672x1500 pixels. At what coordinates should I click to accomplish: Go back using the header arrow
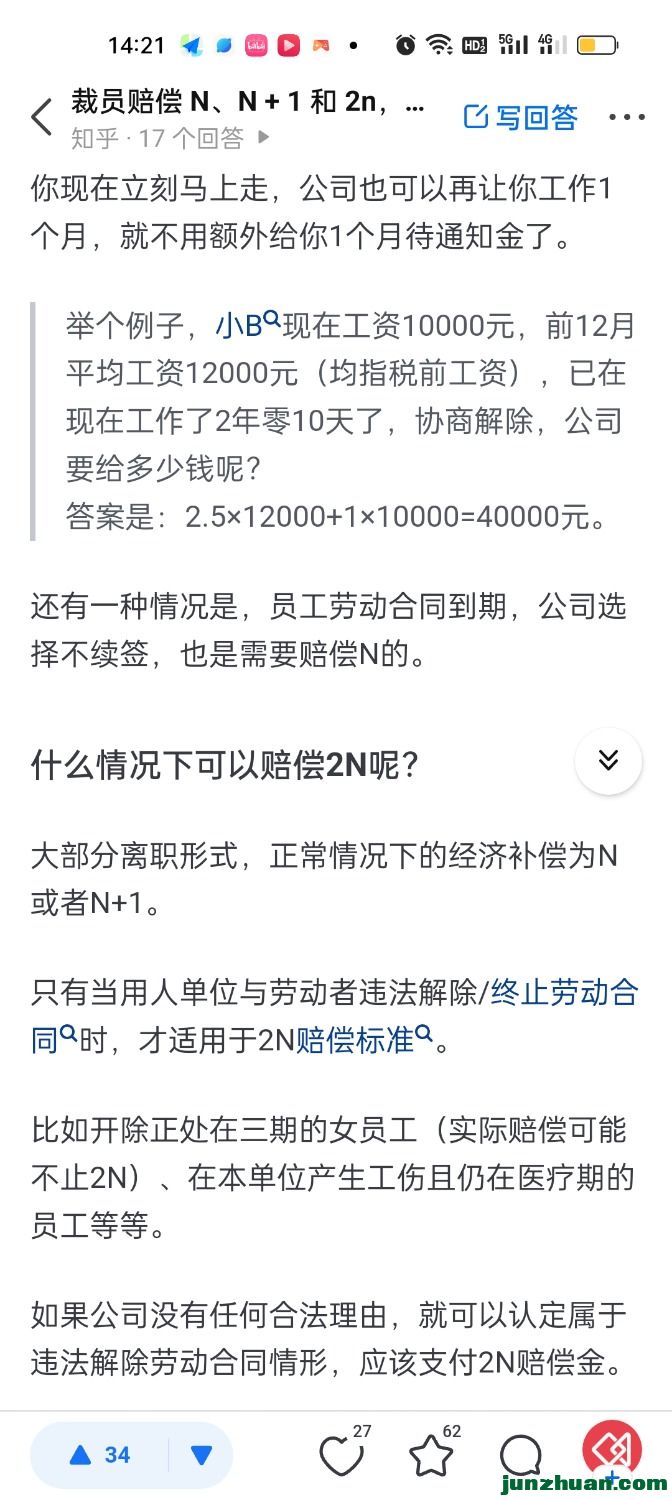40,117
